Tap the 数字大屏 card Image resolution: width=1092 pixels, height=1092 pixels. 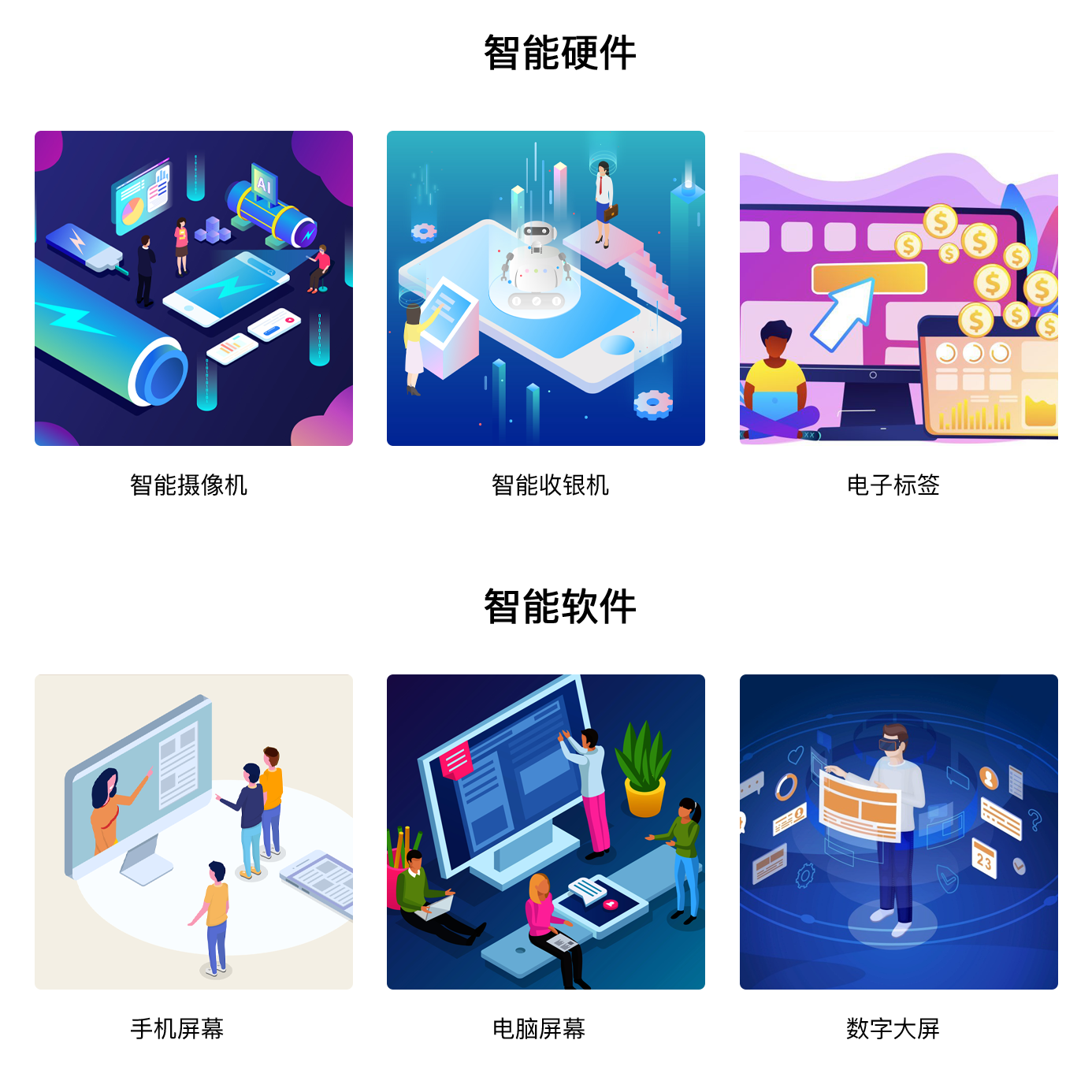click(898, 831)
